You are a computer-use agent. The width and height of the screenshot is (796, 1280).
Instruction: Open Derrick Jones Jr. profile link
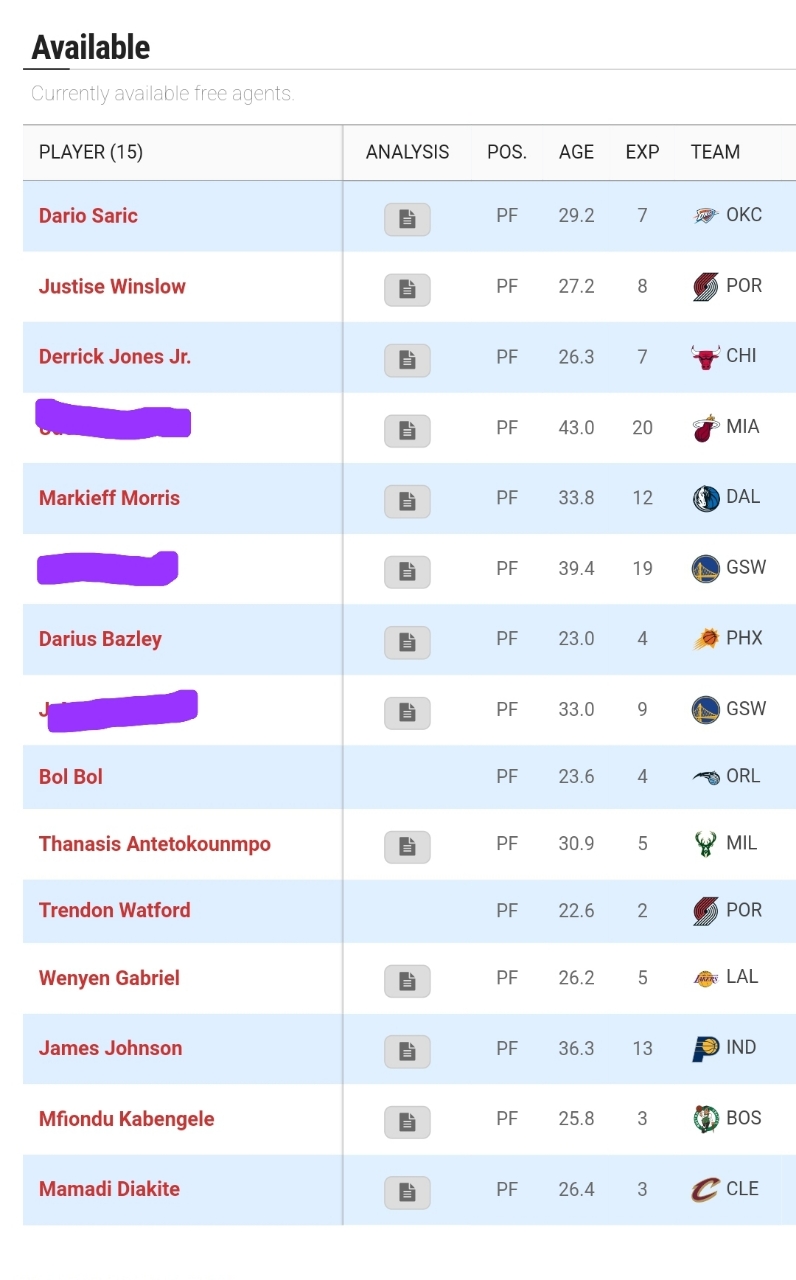pos(115,357)
